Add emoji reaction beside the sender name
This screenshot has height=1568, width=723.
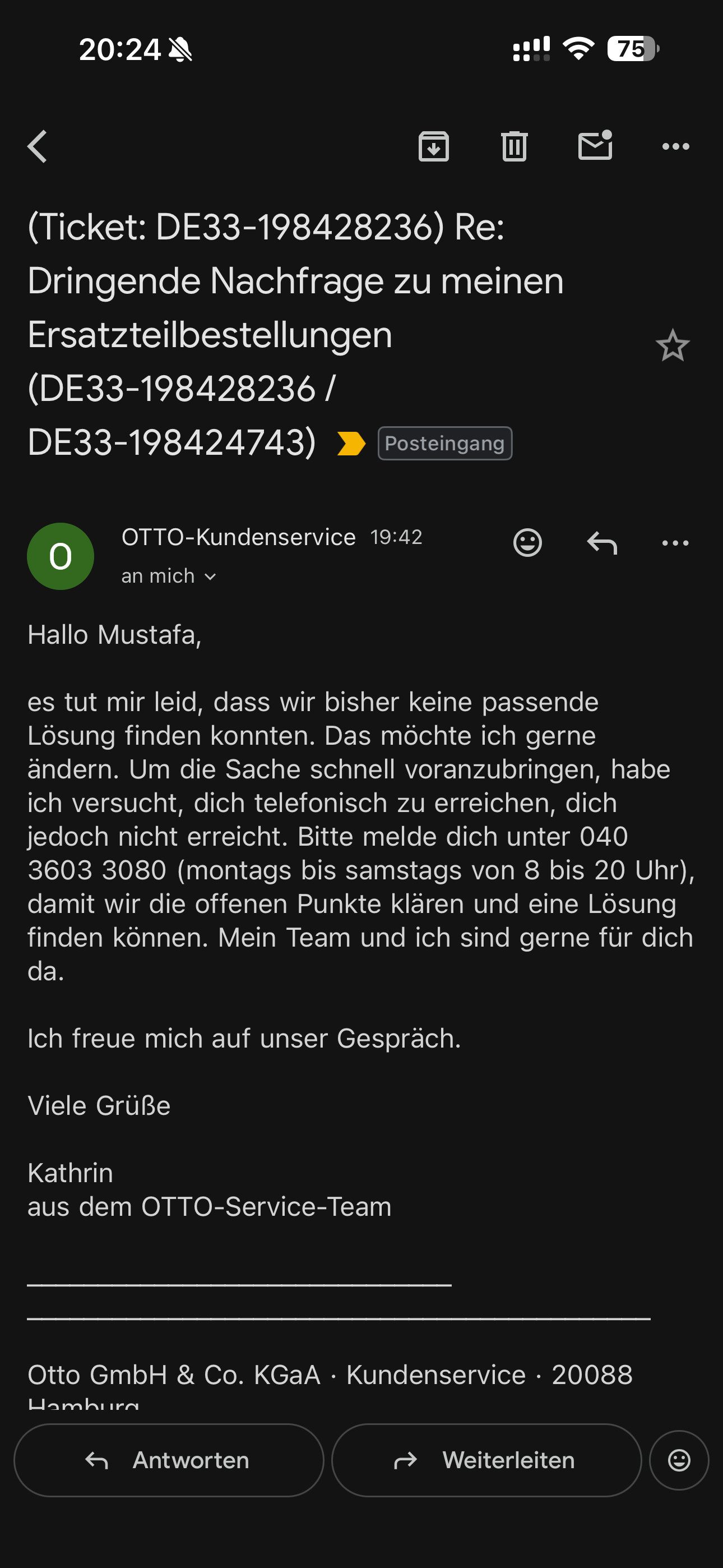pos(527,542)
